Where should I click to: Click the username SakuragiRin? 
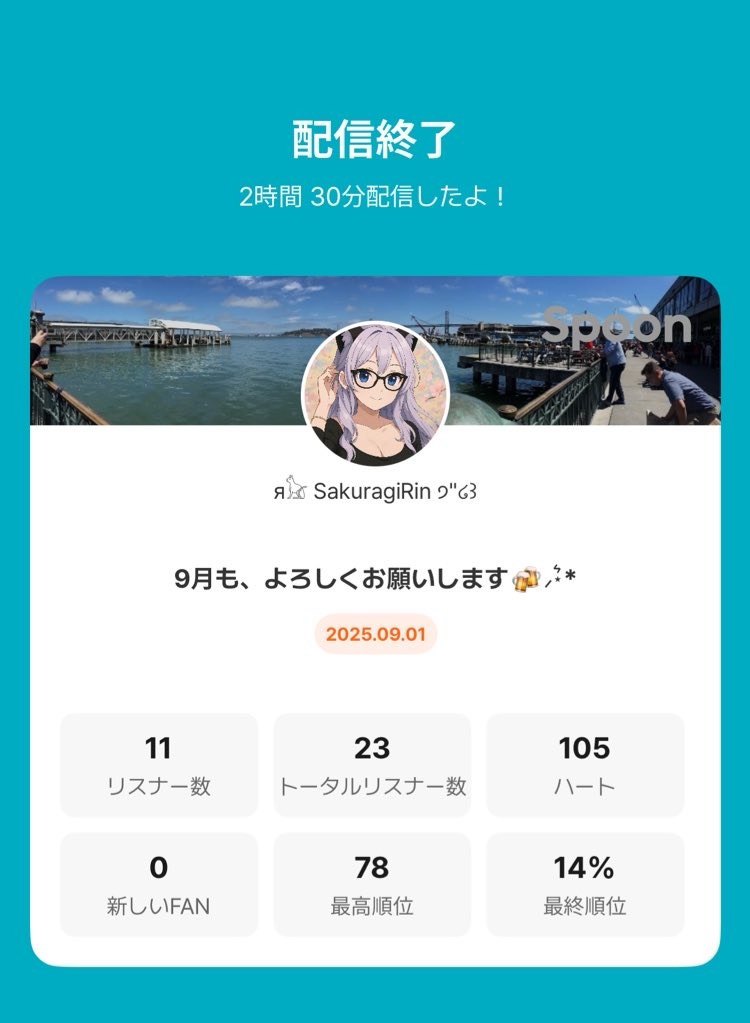375,490
